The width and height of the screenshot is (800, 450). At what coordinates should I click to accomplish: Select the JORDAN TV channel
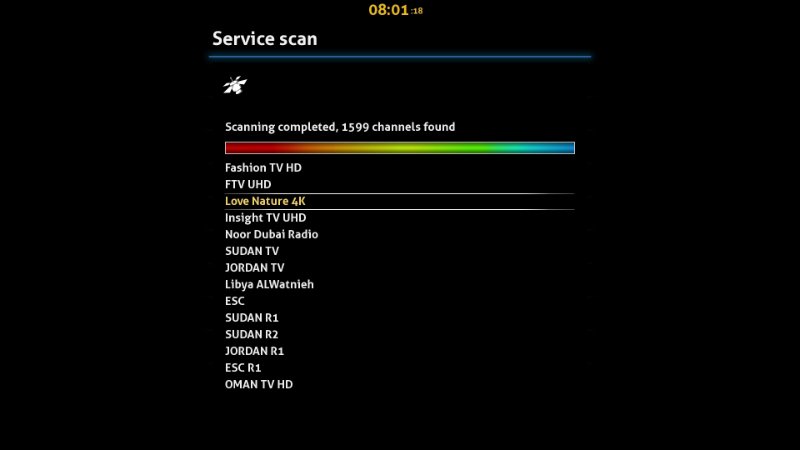[254, 268]
